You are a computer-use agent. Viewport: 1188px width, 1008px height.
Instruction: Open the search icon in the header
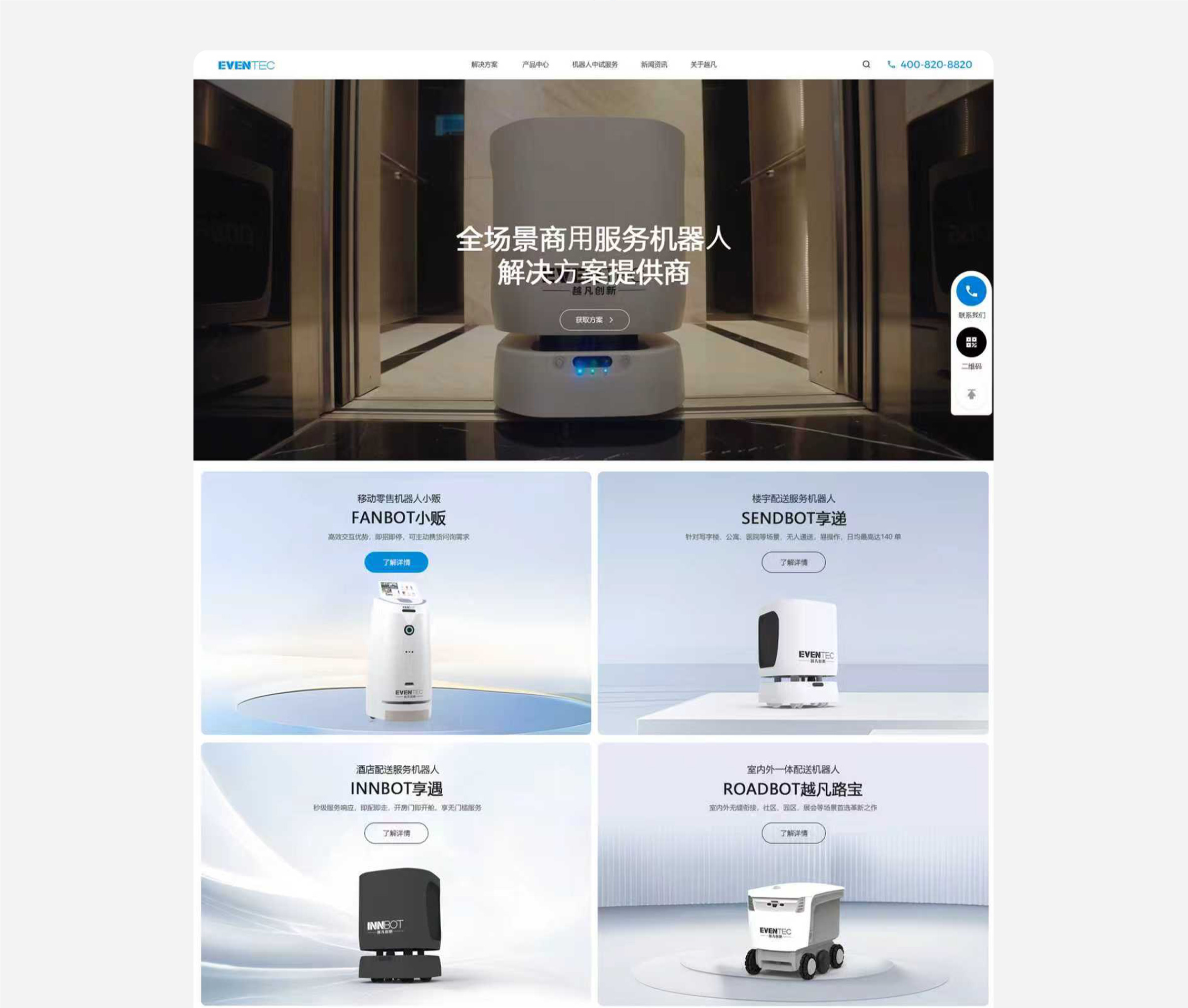(866, 65)
